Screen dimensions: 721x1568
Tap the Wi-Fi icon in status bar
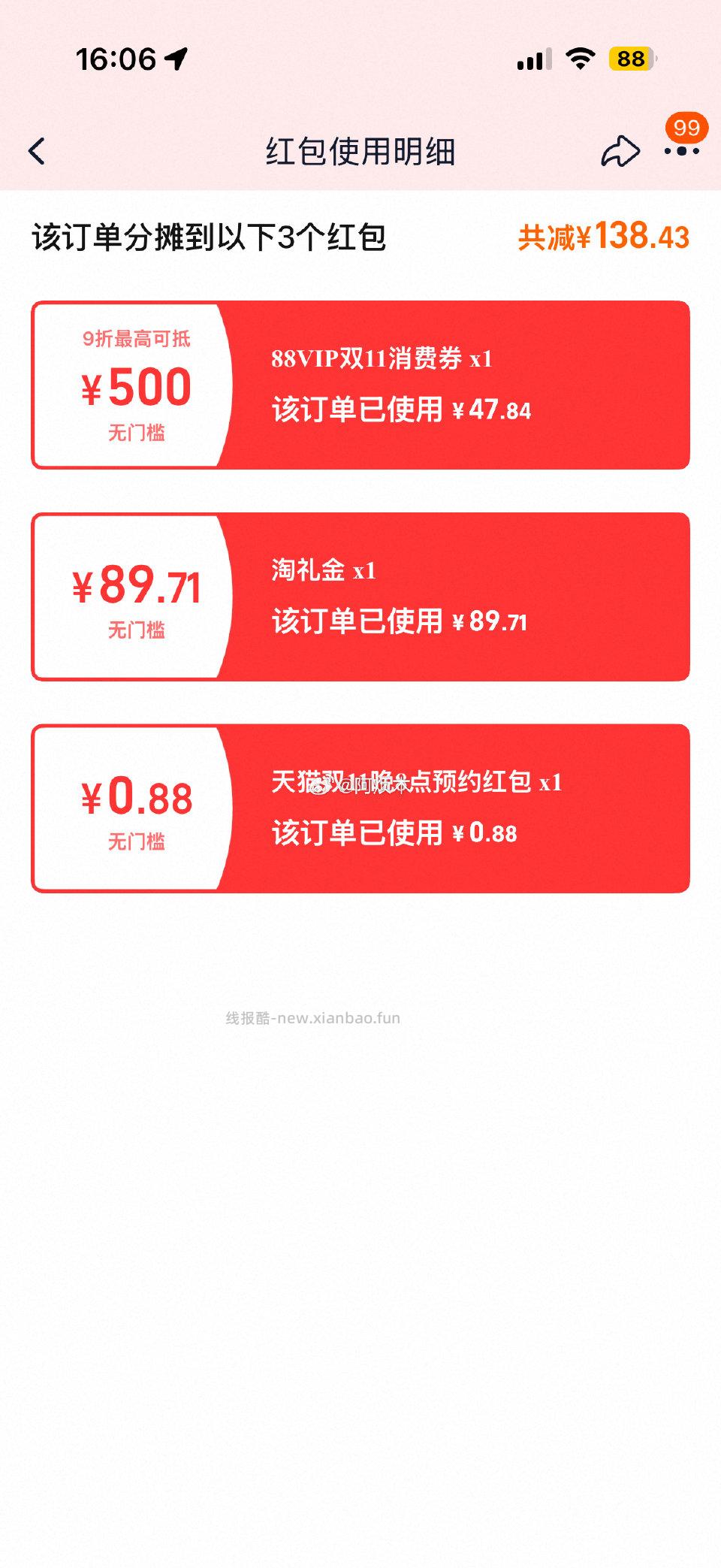tap(581, 59)
